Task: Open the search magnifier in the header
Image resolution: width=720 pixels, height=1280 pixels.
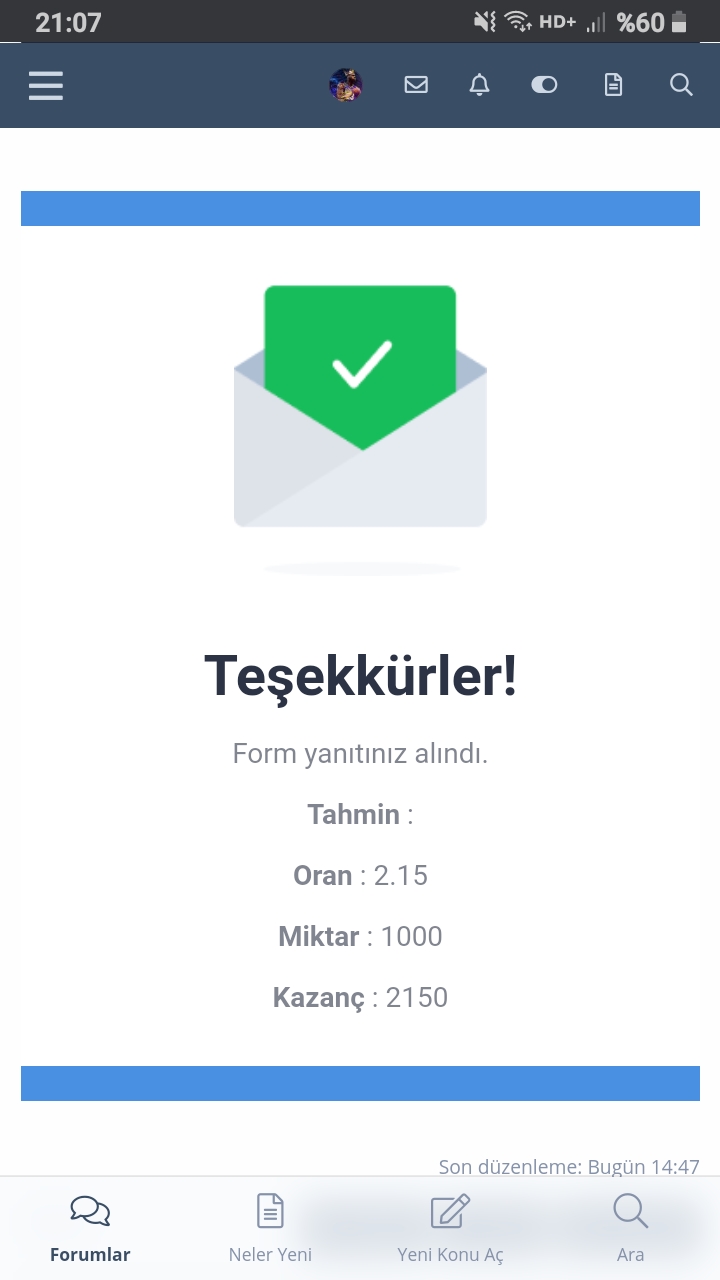Action: (681, 85)
